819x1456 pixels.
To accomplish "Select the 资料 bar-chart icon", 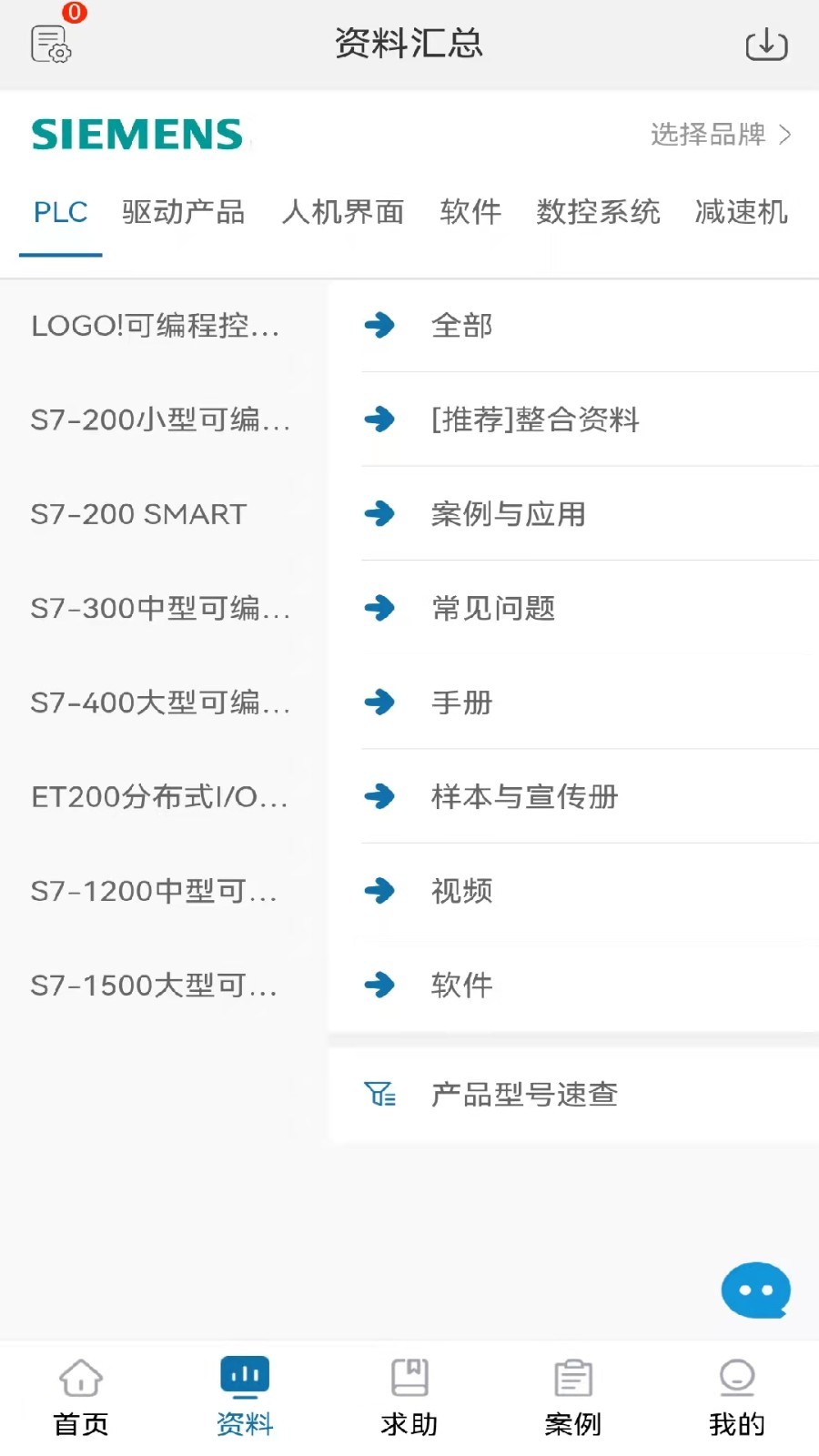I will [245, 1379].
